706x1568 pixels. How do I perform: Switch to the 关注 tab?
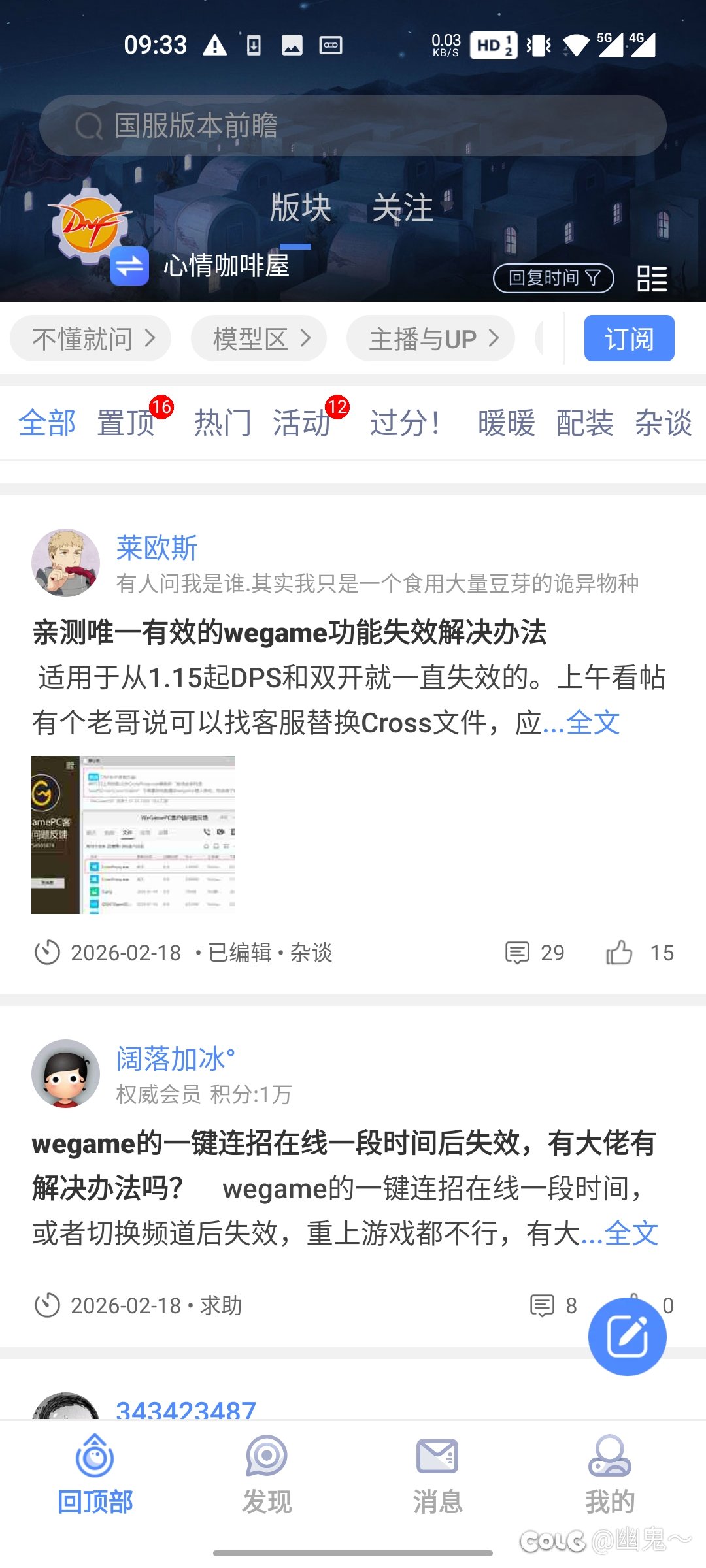coord(402,208)
